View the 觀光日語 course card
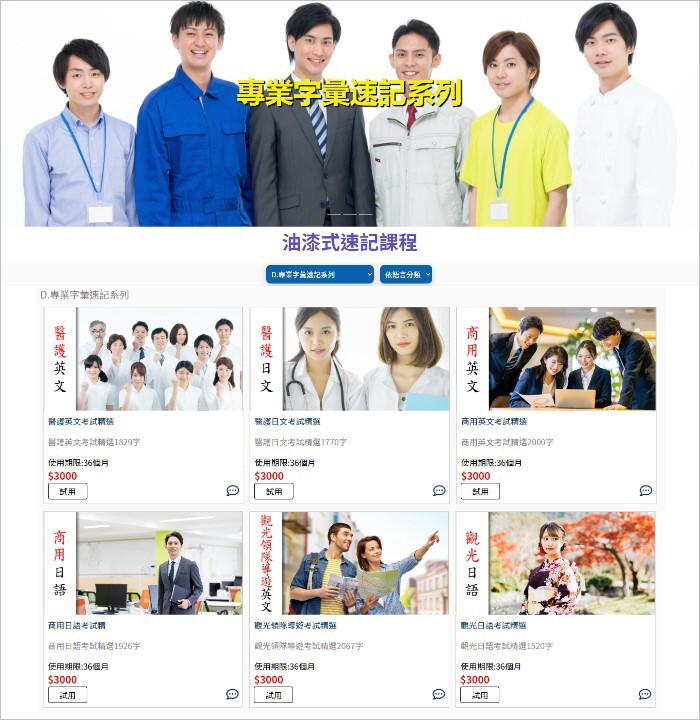Screen dimensions: 700x720 click(x=556, y=563)
